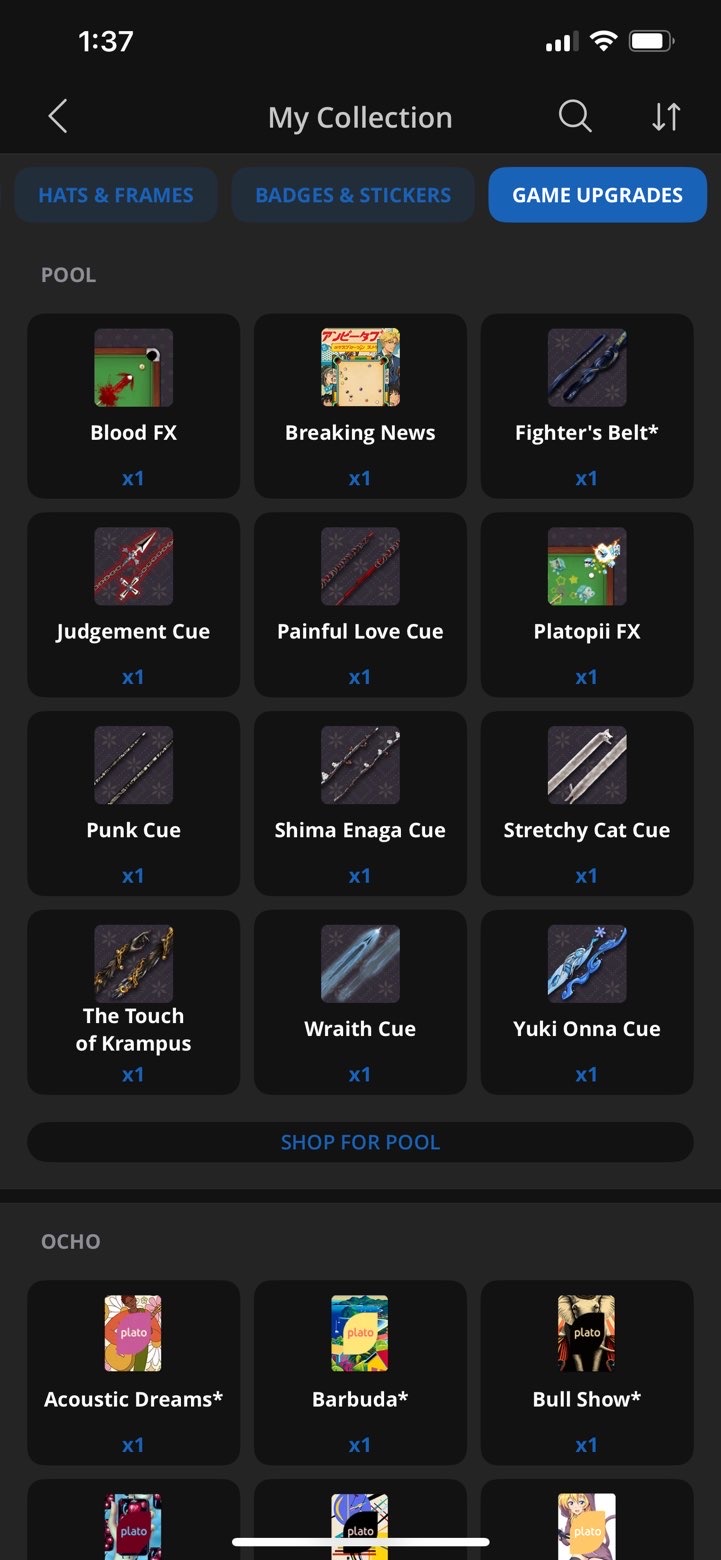Viewport: 721px width, 1560px height.
Task: Tap the Shop for Pool button
Action: coord(360,1142)
